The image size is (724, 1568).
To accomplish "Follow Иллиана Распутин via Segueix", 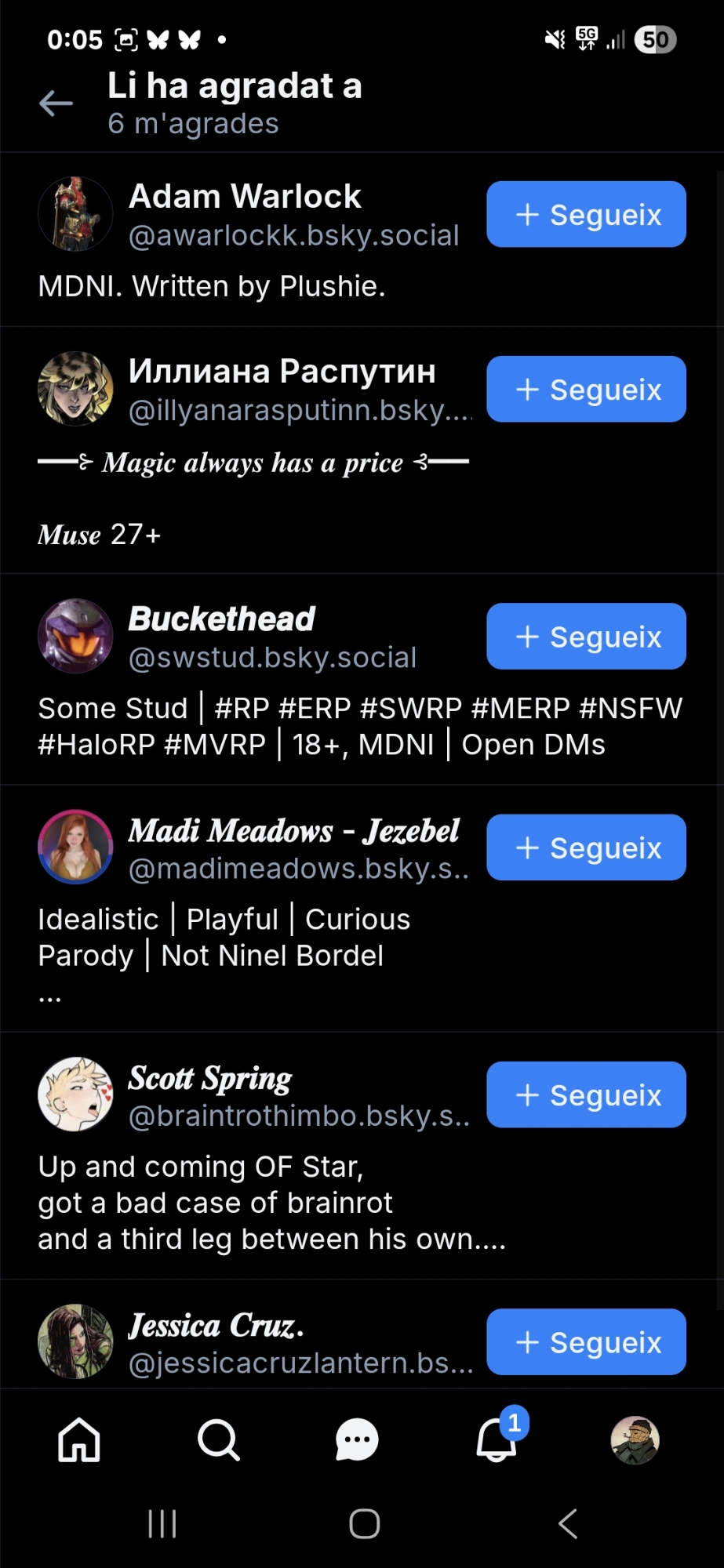I will click(x=586, y=389).
